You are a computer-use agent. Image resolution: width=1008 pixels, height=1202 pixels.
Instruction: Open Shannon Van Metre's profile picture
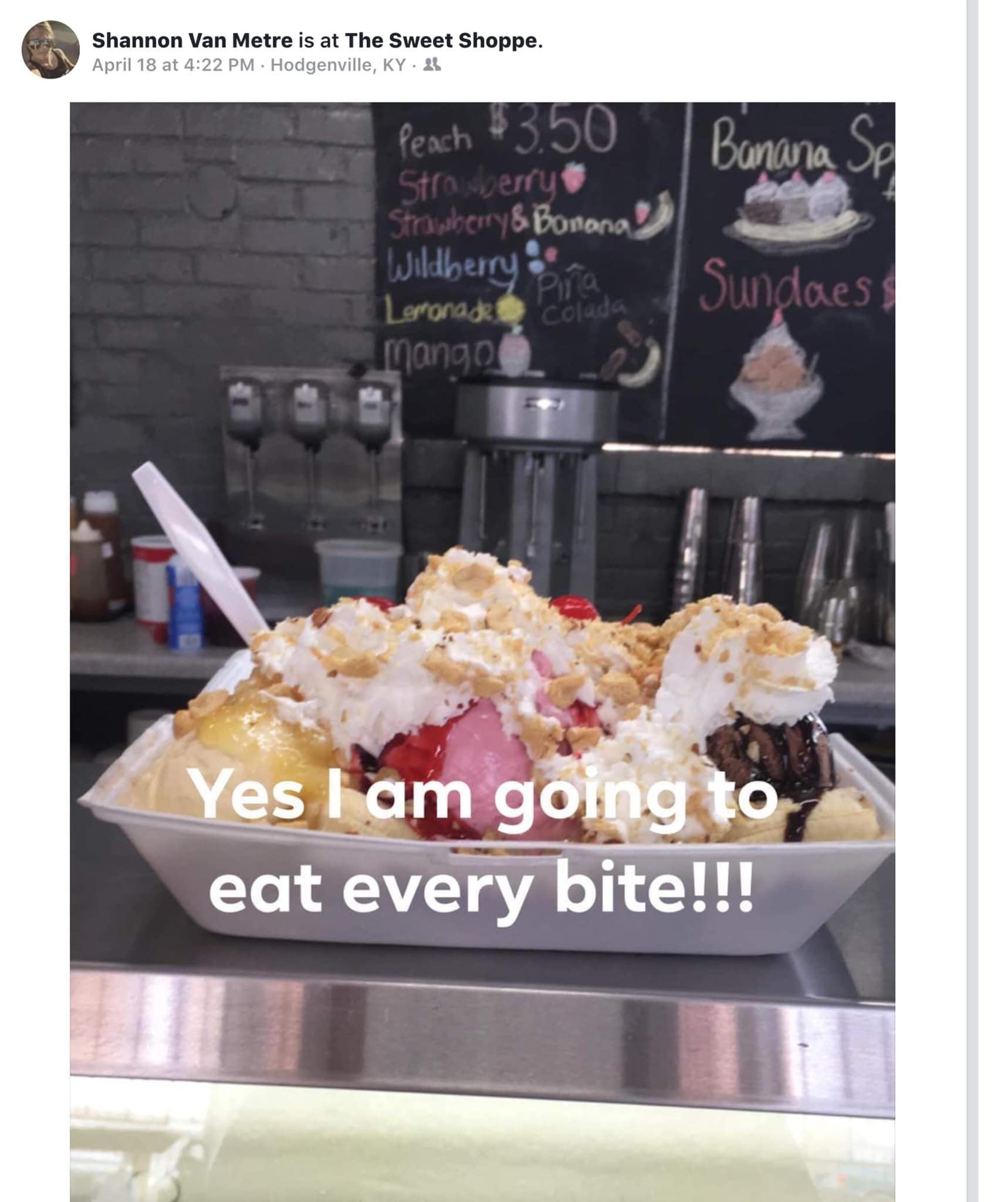click(x=50, y=49)
